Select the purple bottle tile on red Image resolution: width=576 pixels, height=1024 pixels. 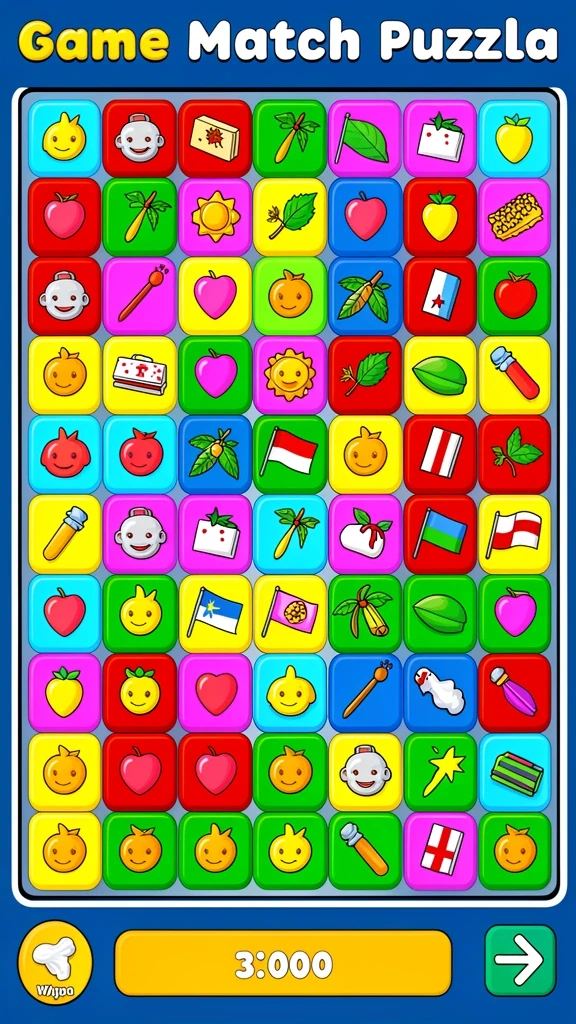pyautogui.click(x=515, y=692)
